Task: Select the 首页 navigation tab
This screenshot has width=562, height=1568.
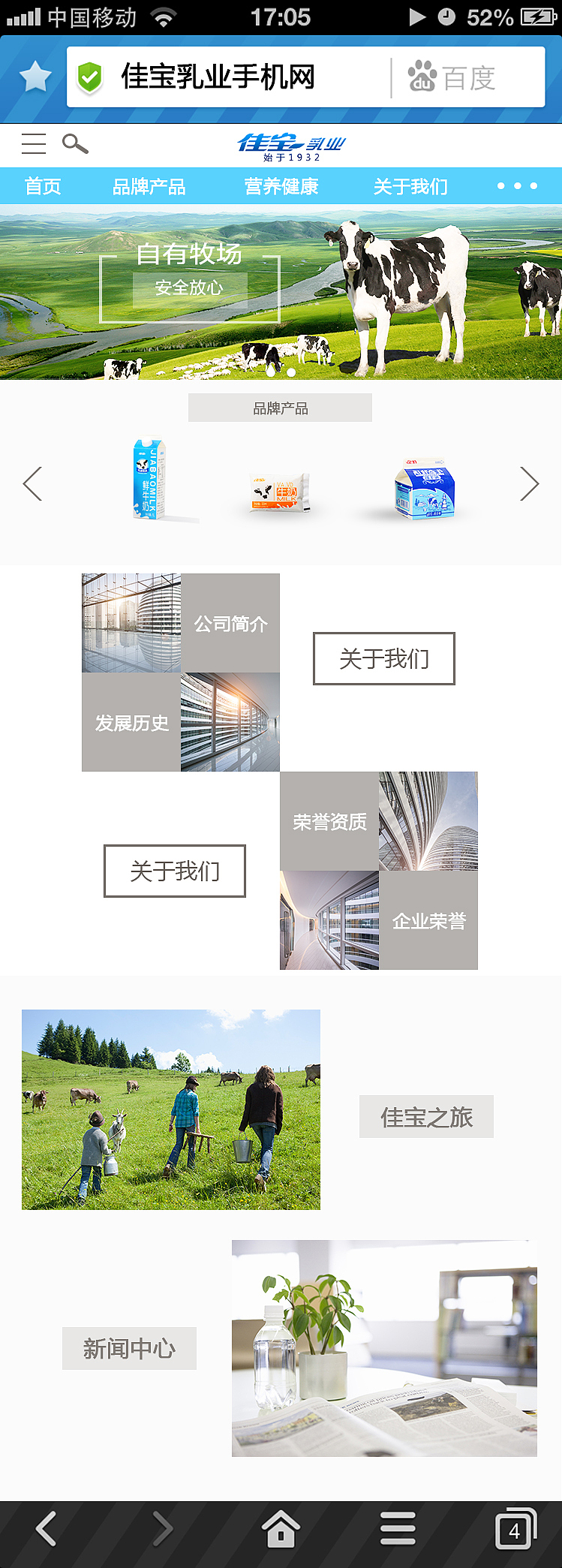Action: [43, 185]
